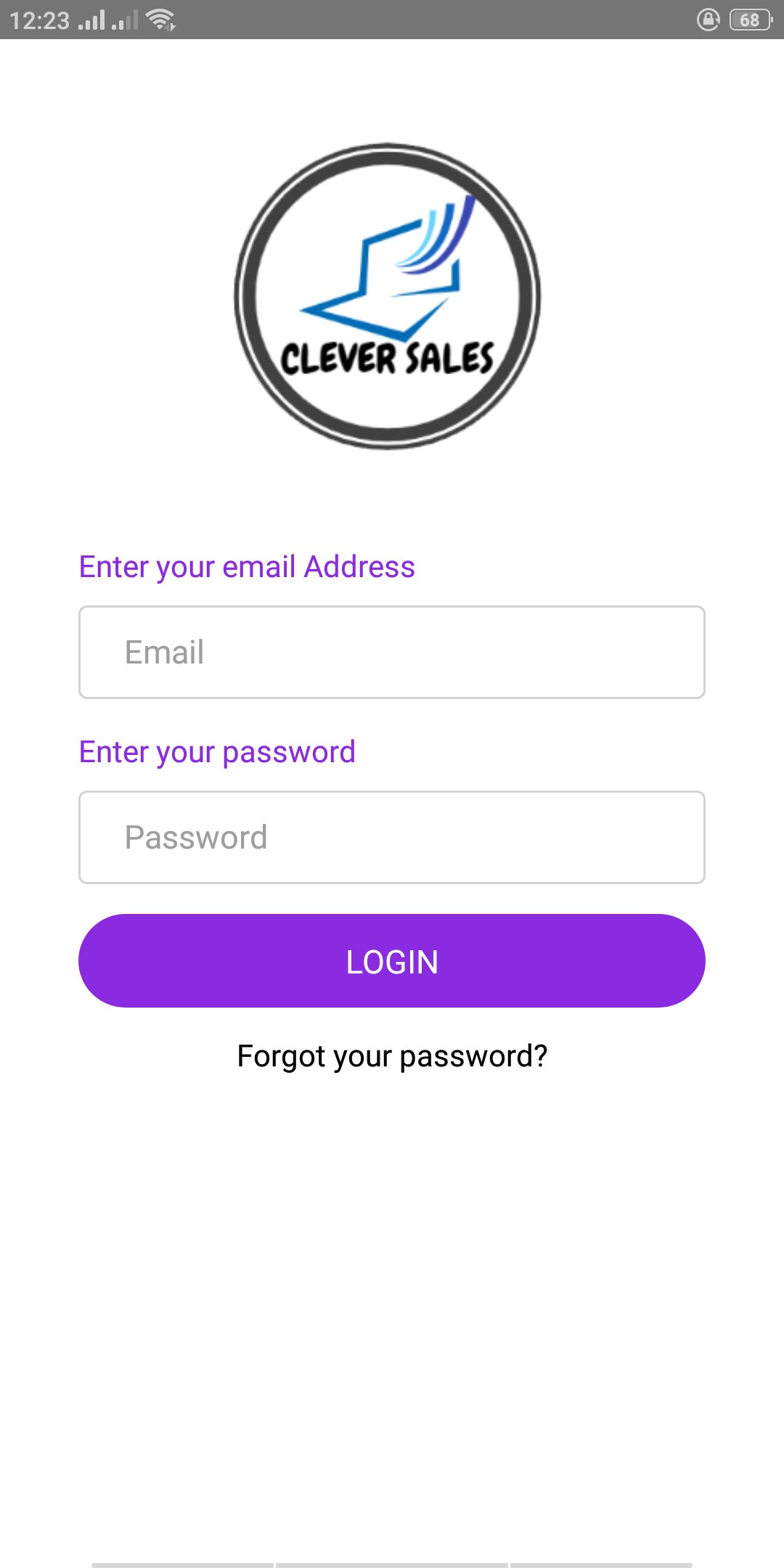Image resolution: width=784 pixels, height=1568 pixels.
Task: Click inside the Password input field
Action: click(392, 836)
